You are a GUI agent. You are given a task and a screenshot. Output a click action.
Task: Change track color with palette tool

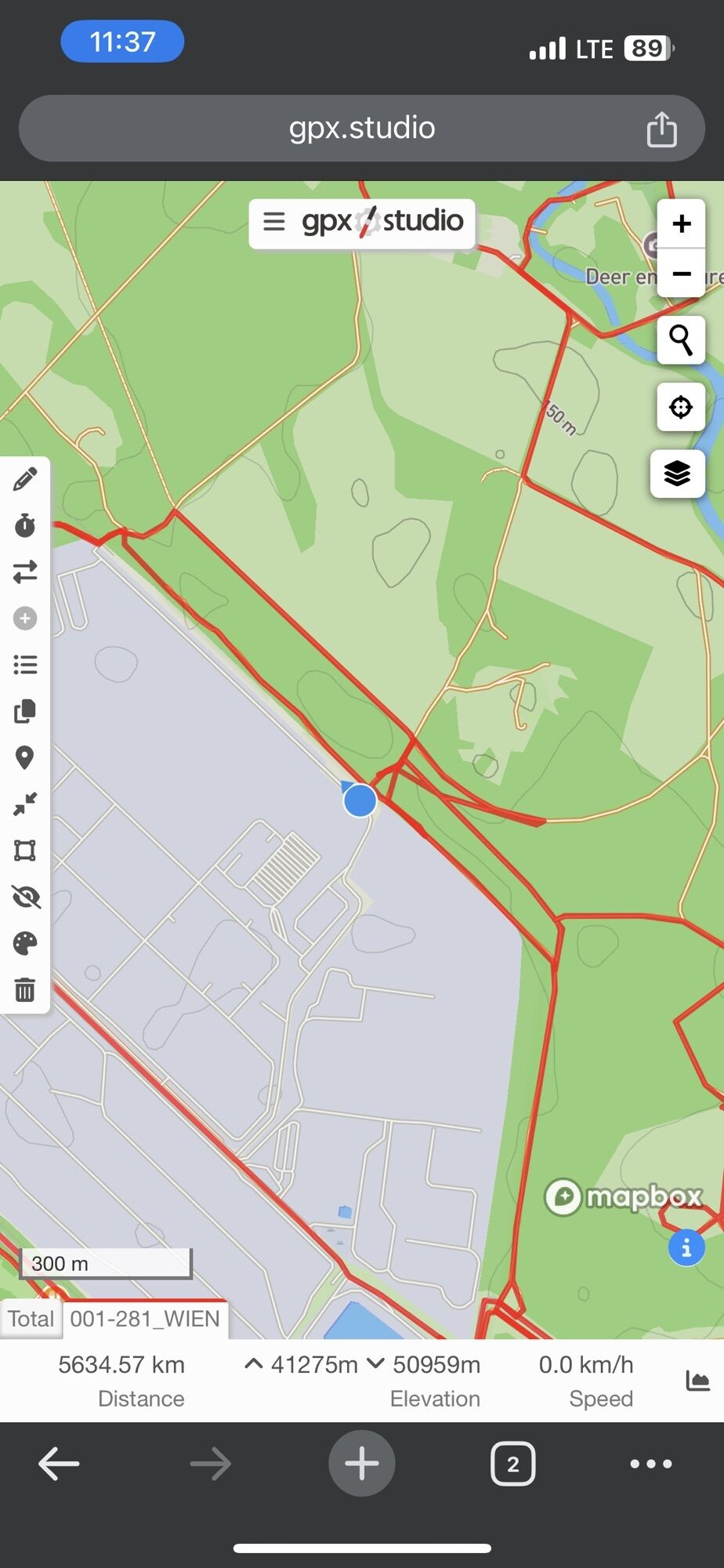click(x=25, y=943)
